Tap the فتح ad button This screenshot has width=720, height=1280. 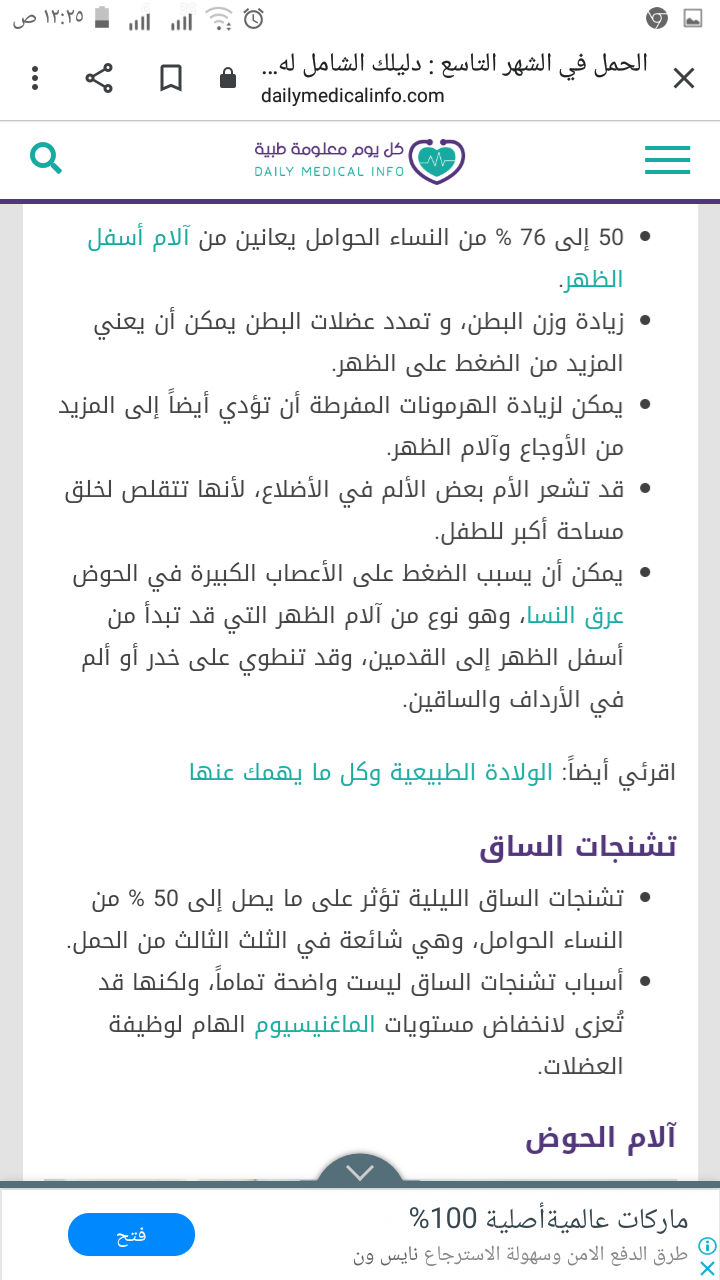coord(131,1235)
